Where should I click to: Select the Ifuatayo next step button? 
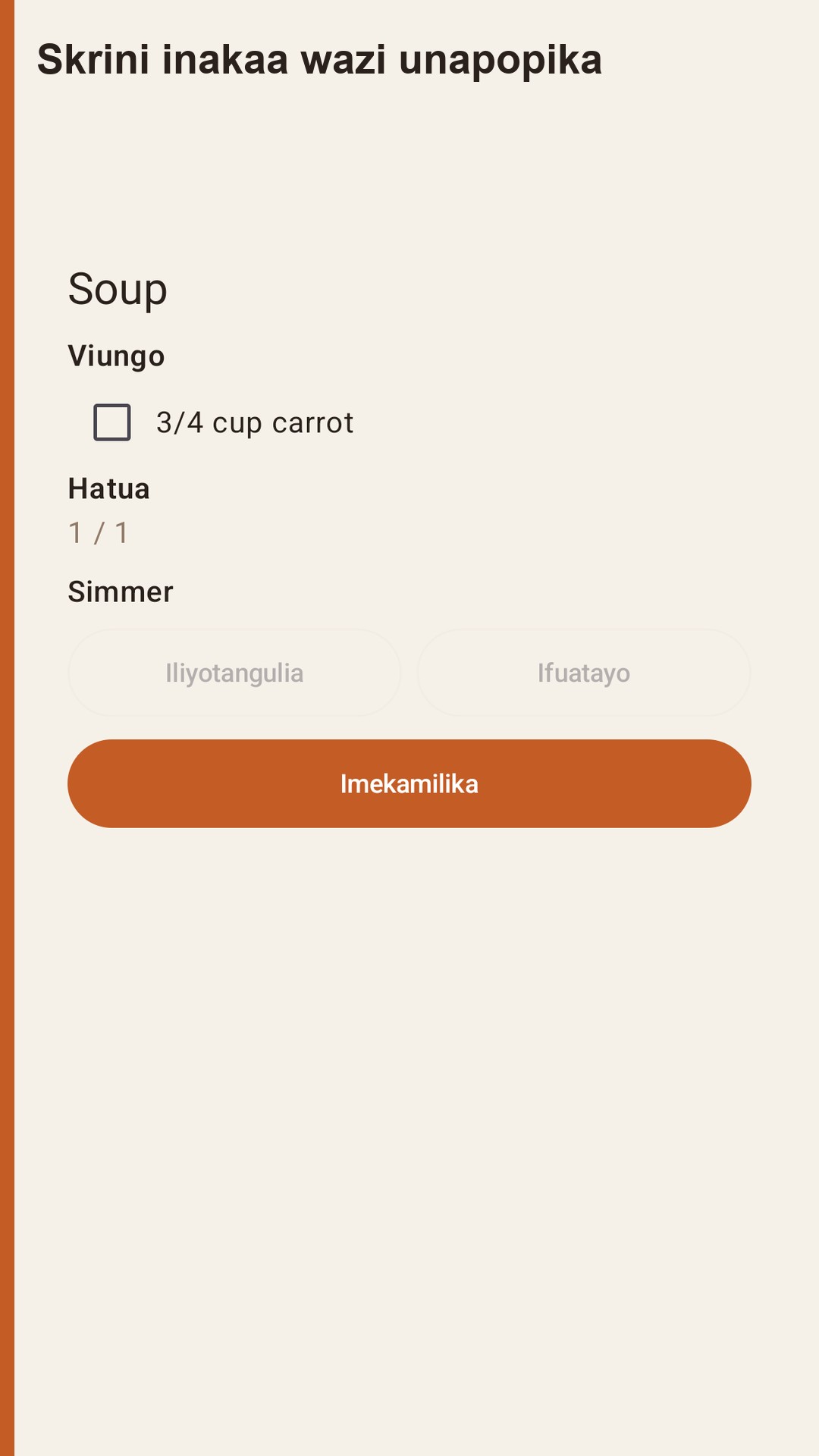[x=584, y=673]
